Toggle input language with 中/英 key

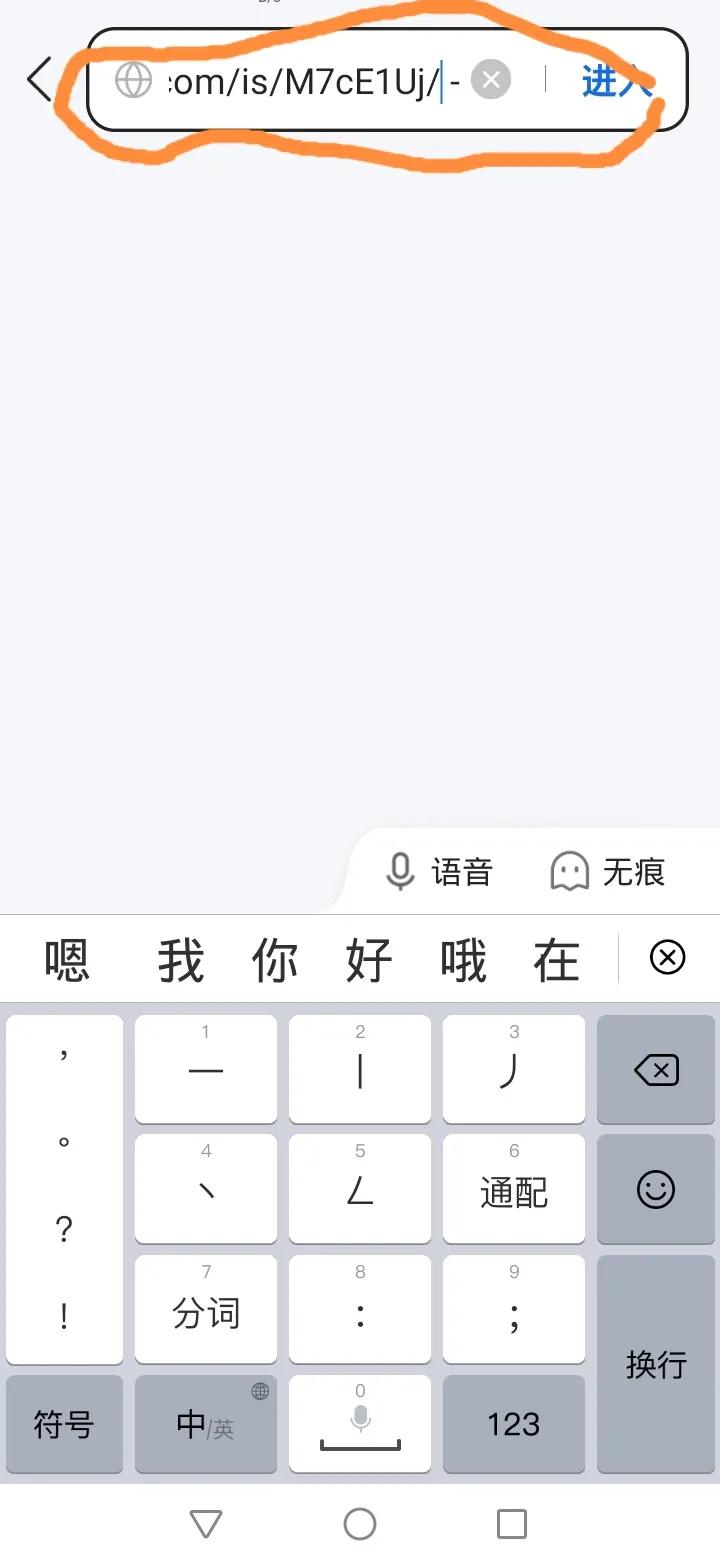point(205,1424)
